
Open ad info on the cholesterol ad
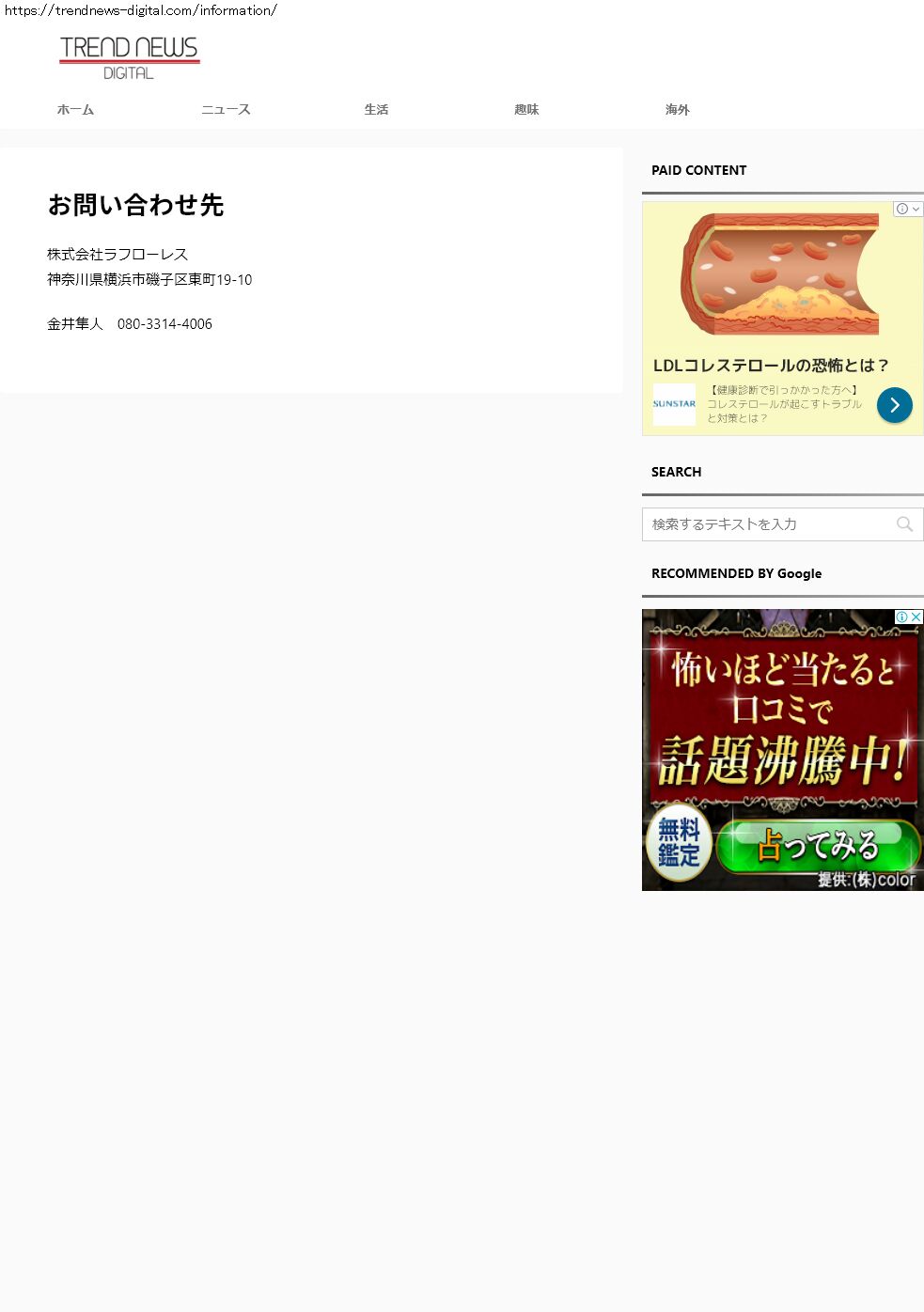coord(902,209)
